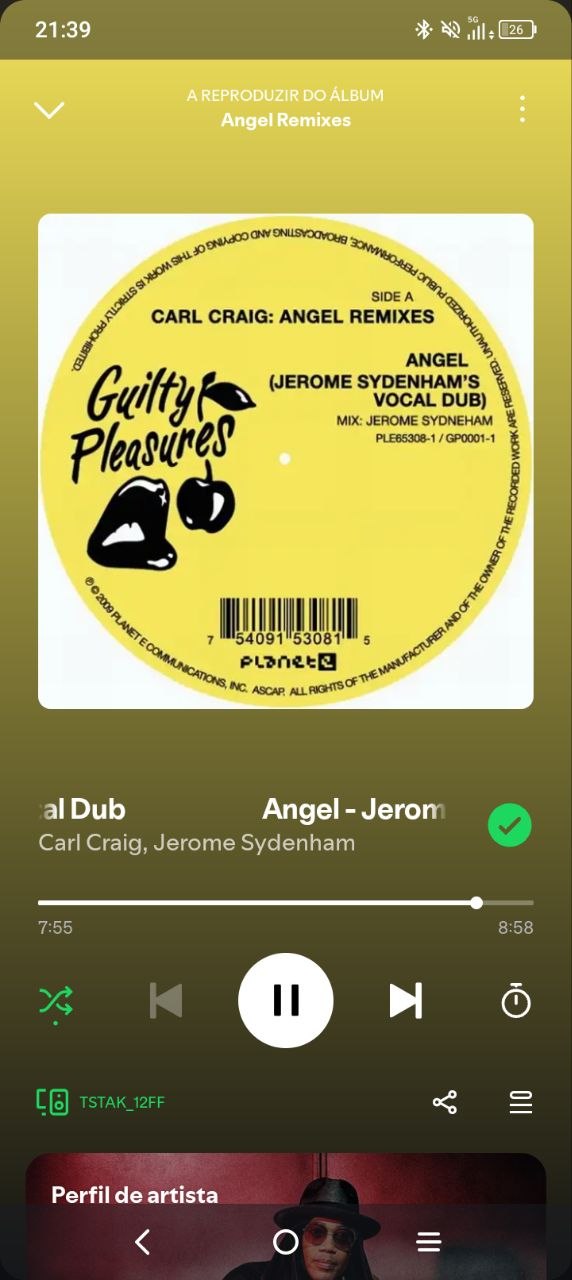Open the sleep timer
Viewport: 572px width, 1280px height.
[516, 1000]
